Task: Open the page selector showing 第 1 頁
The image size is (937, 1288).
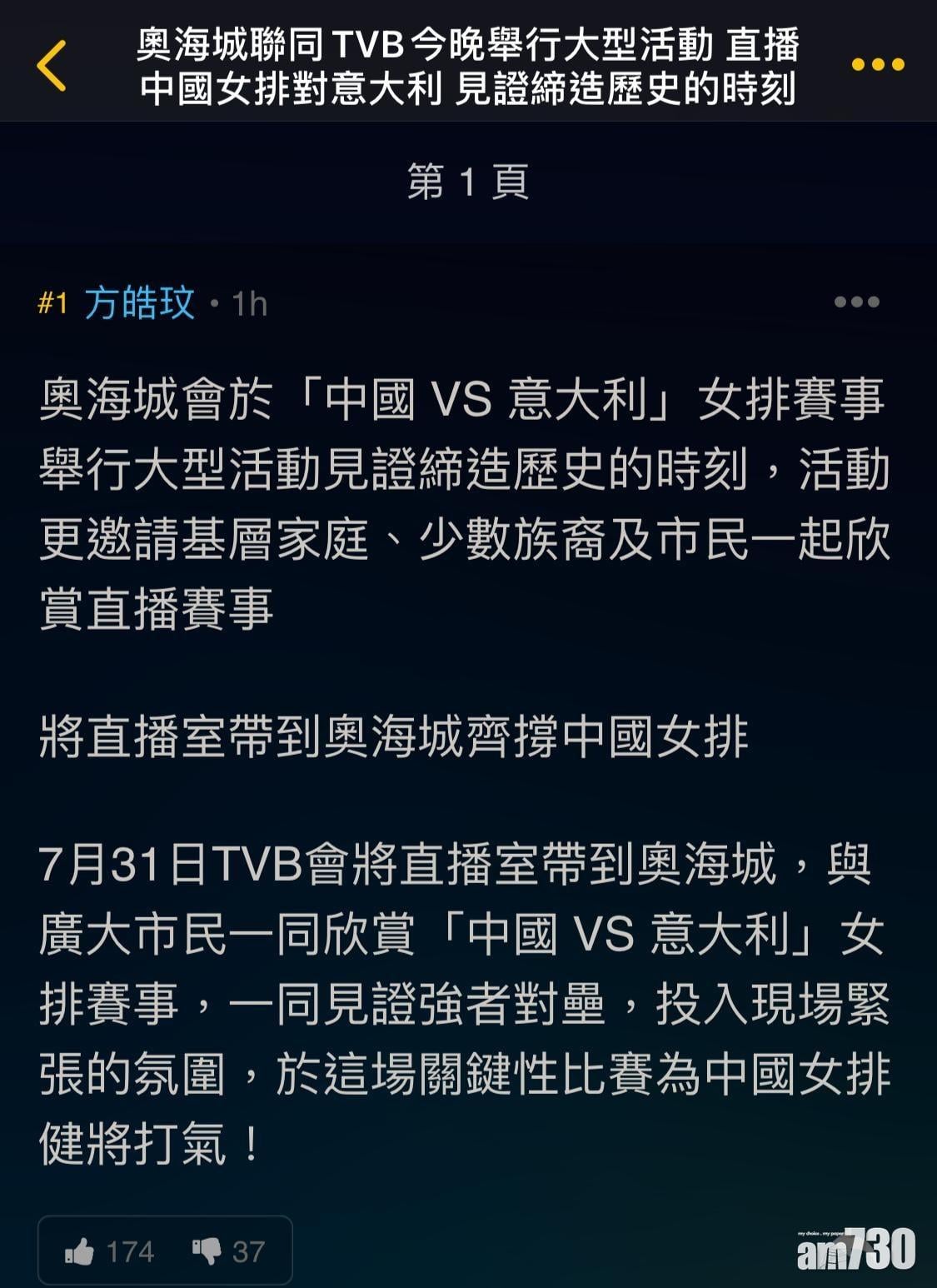Action: 467,182
